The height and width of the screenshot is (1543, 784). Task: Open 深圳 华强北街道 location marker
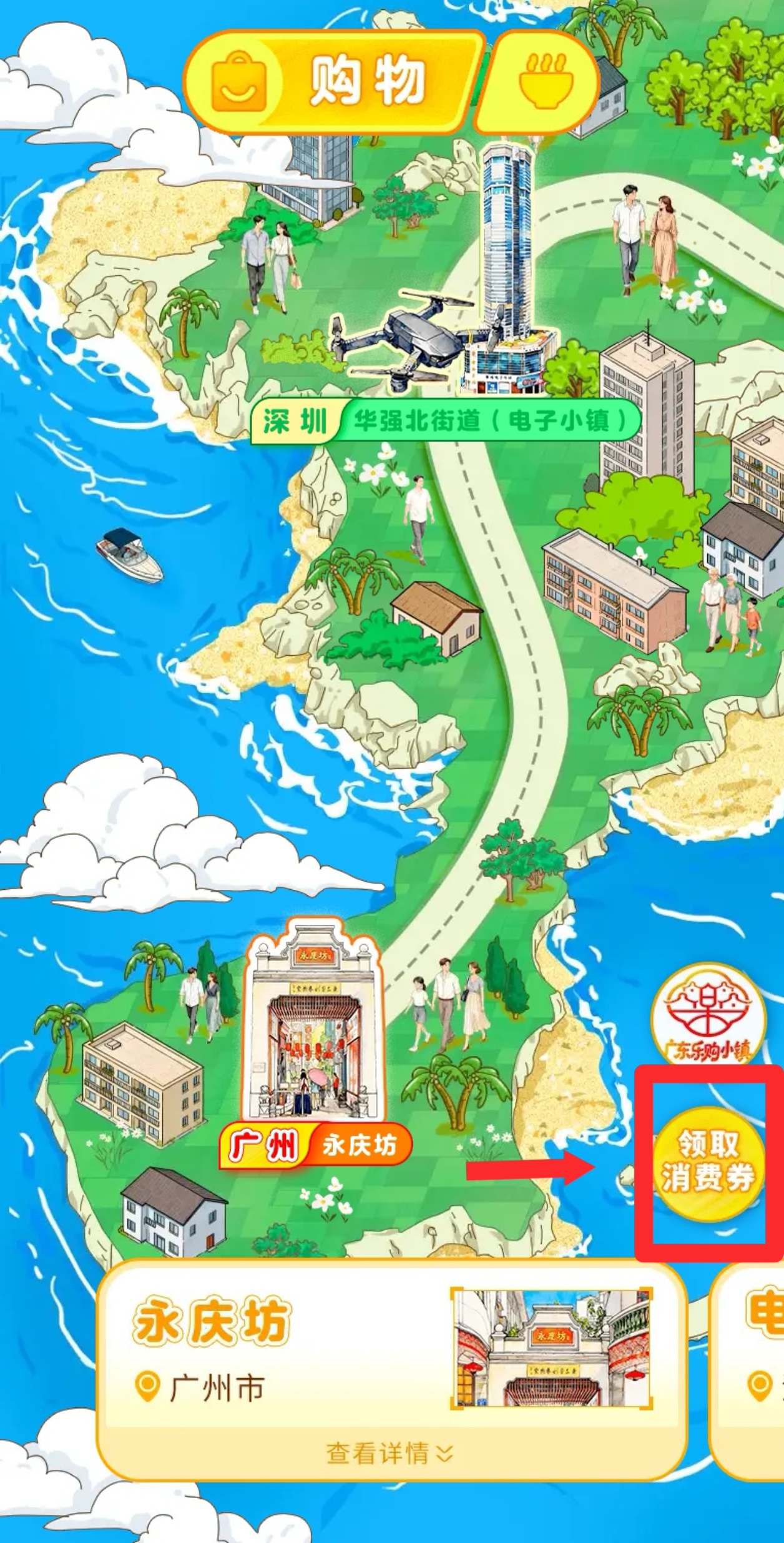tap(445, 421)
